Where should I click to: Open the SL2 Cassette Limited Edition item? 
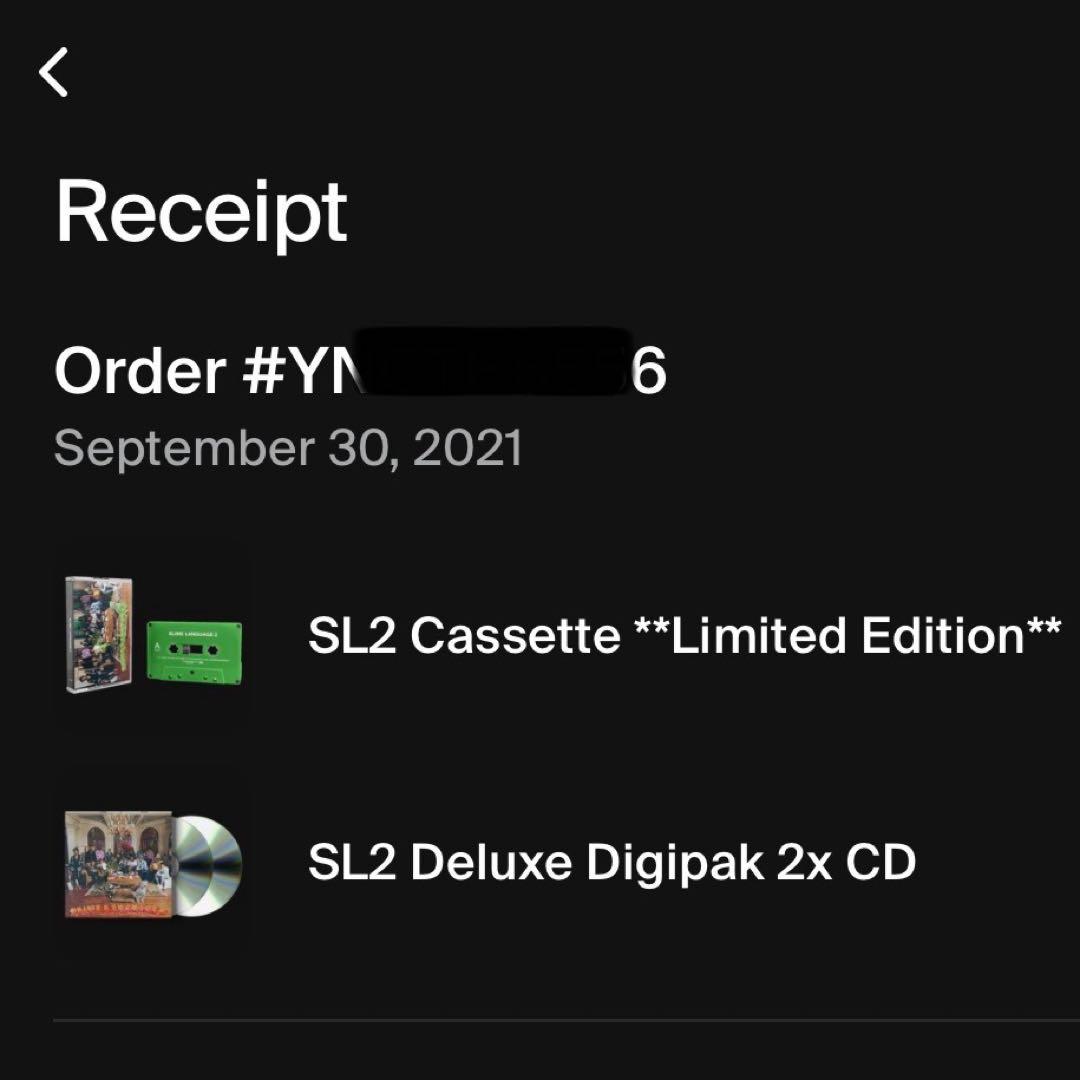[683, 635]
